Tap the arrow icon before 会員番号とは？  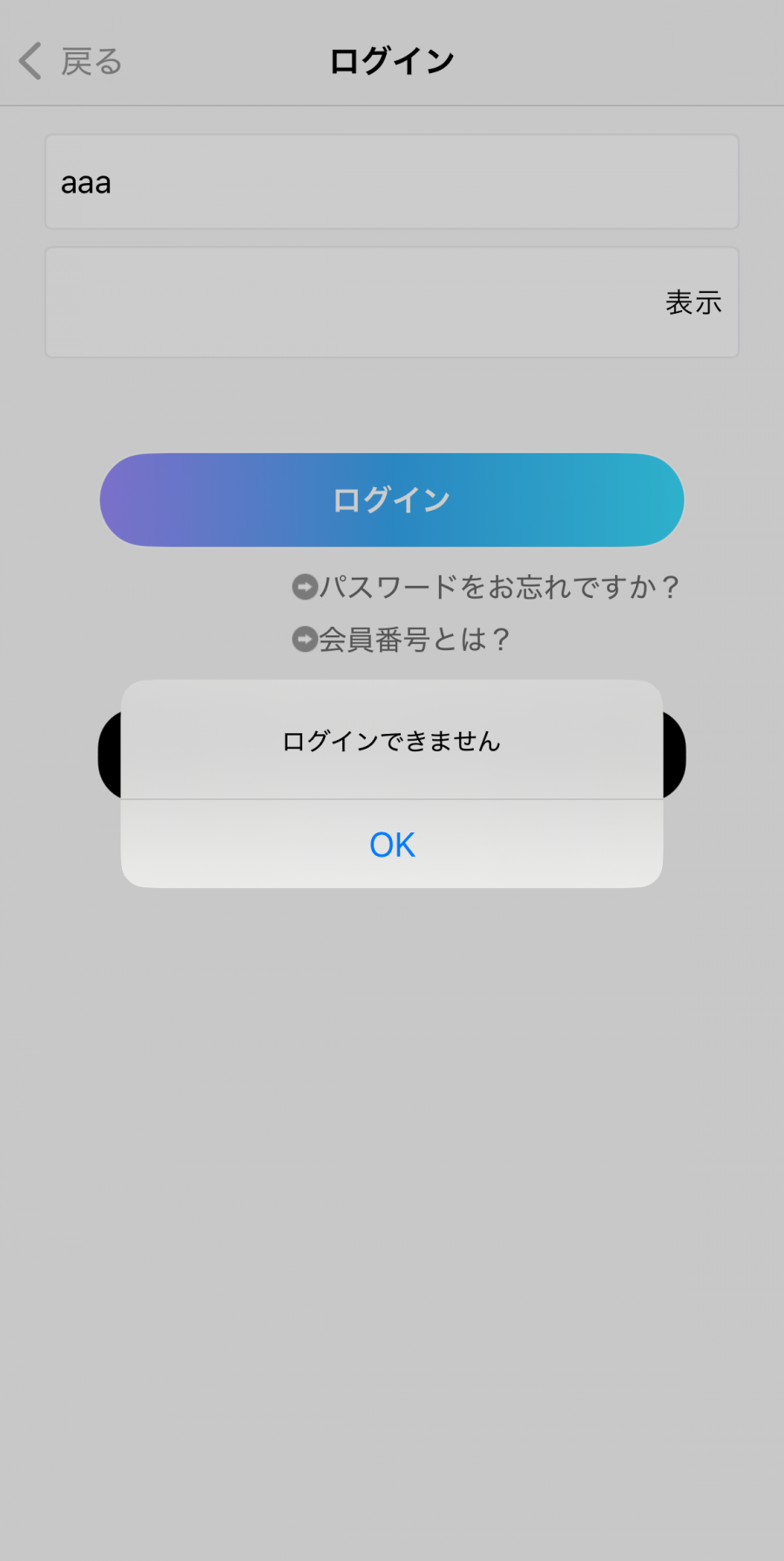(x=302, y=639)
